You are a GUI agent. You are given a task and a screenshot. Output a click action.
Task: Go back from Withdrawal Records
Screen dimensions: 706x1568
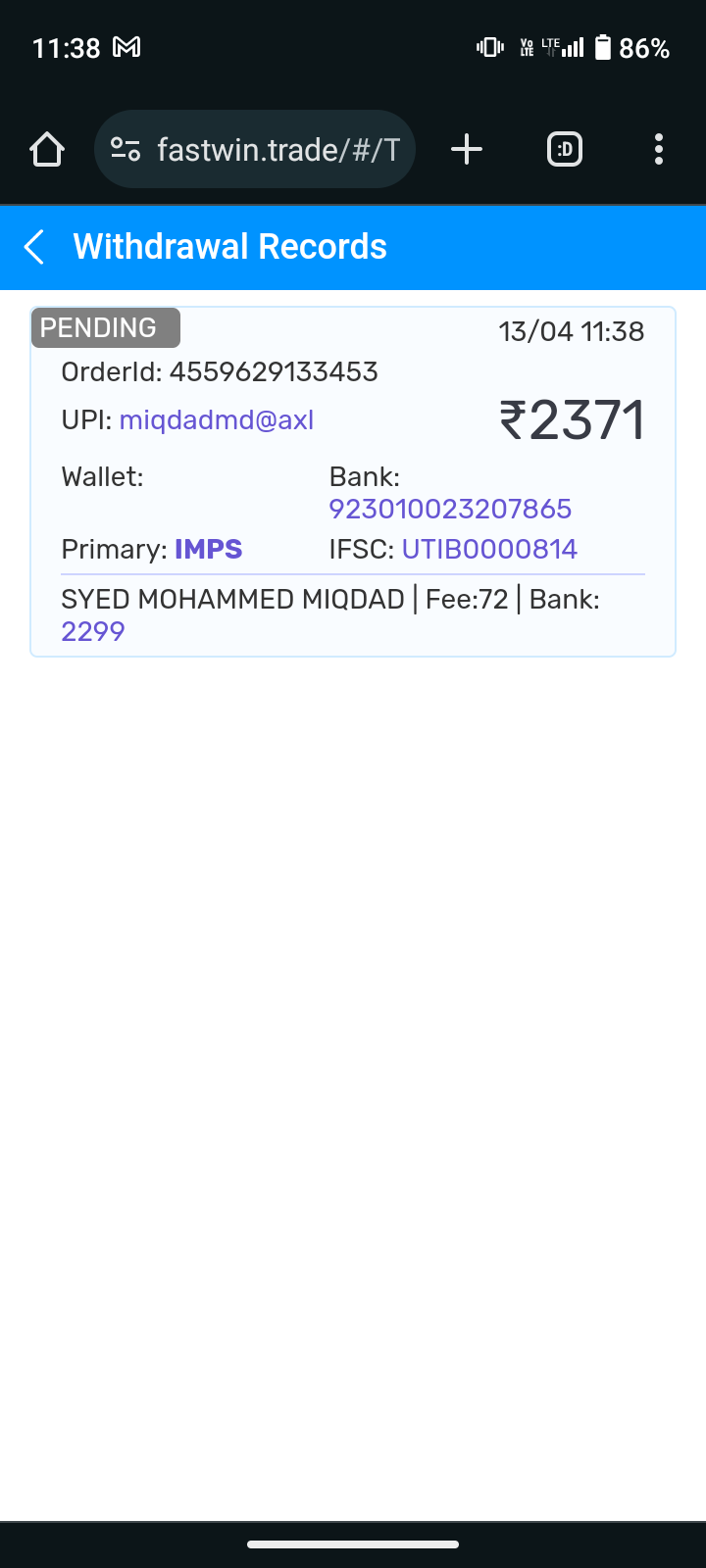(x=34, y=247)
